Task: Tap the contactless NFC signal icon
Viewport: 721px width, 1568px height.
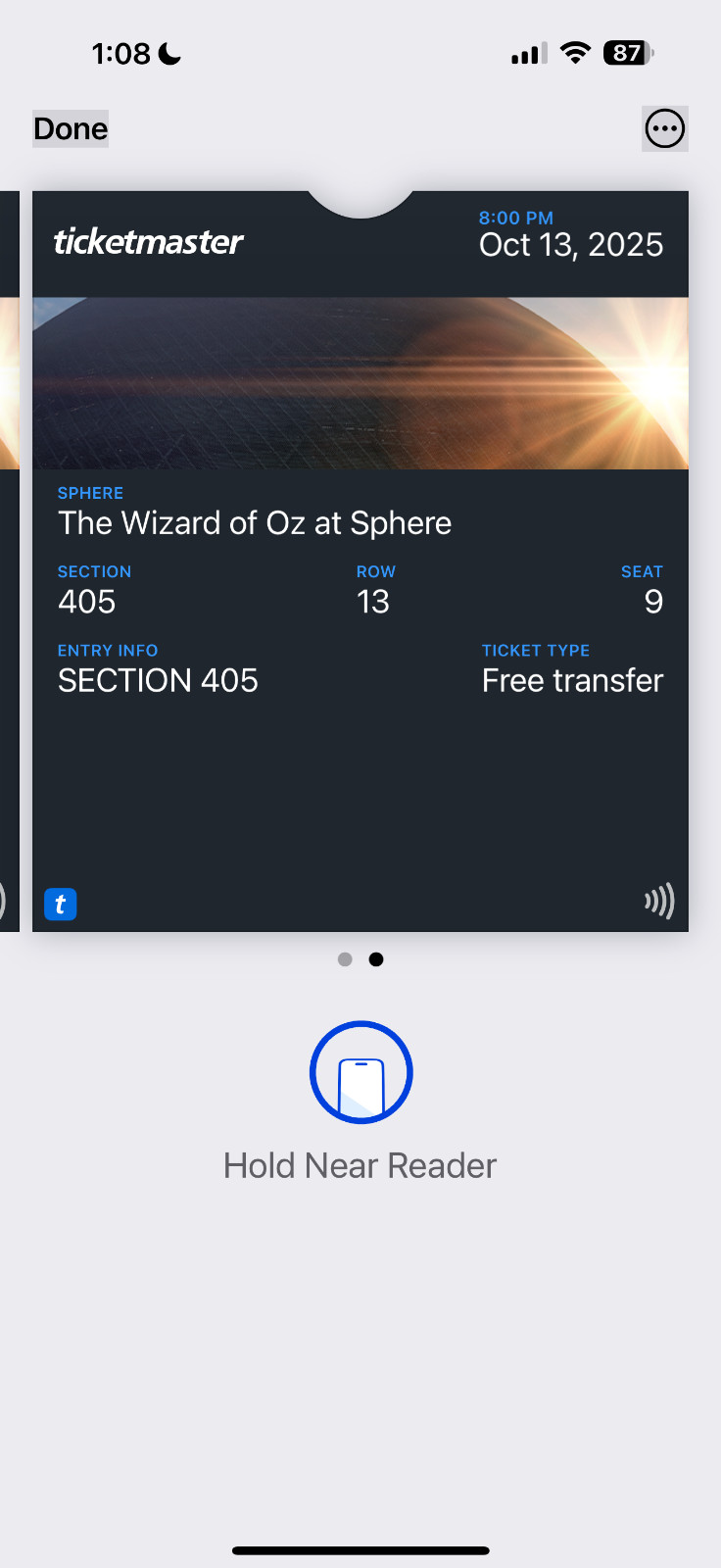Action: 660,901
